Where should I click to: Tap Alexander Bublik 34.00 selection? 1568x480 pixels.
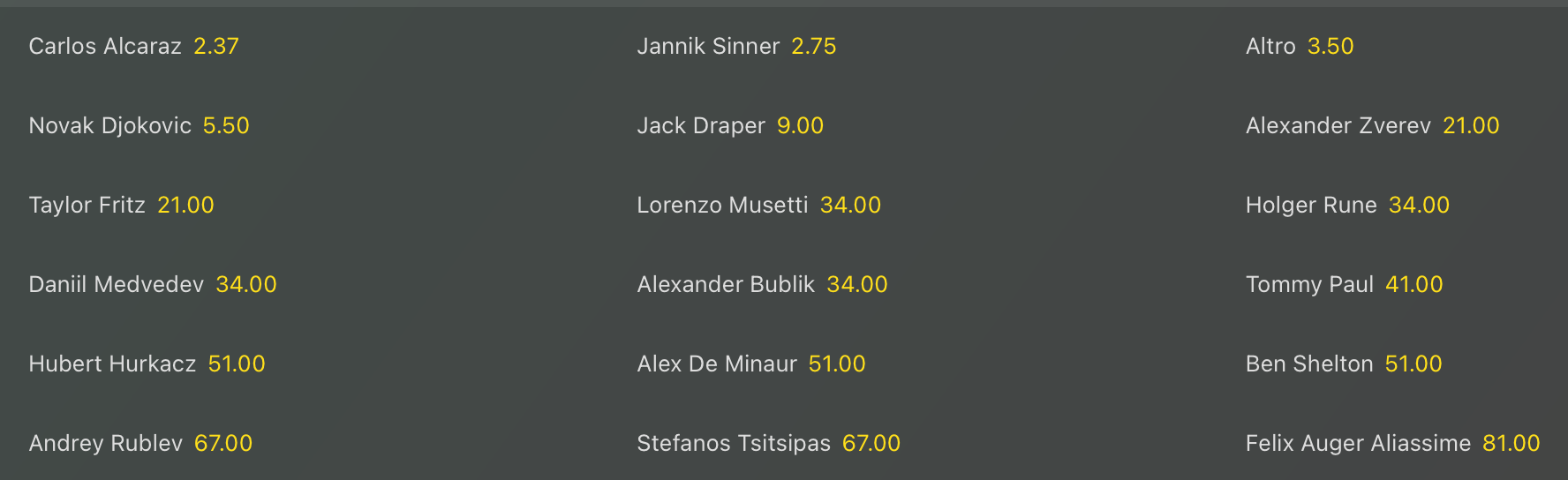(762, 284)
